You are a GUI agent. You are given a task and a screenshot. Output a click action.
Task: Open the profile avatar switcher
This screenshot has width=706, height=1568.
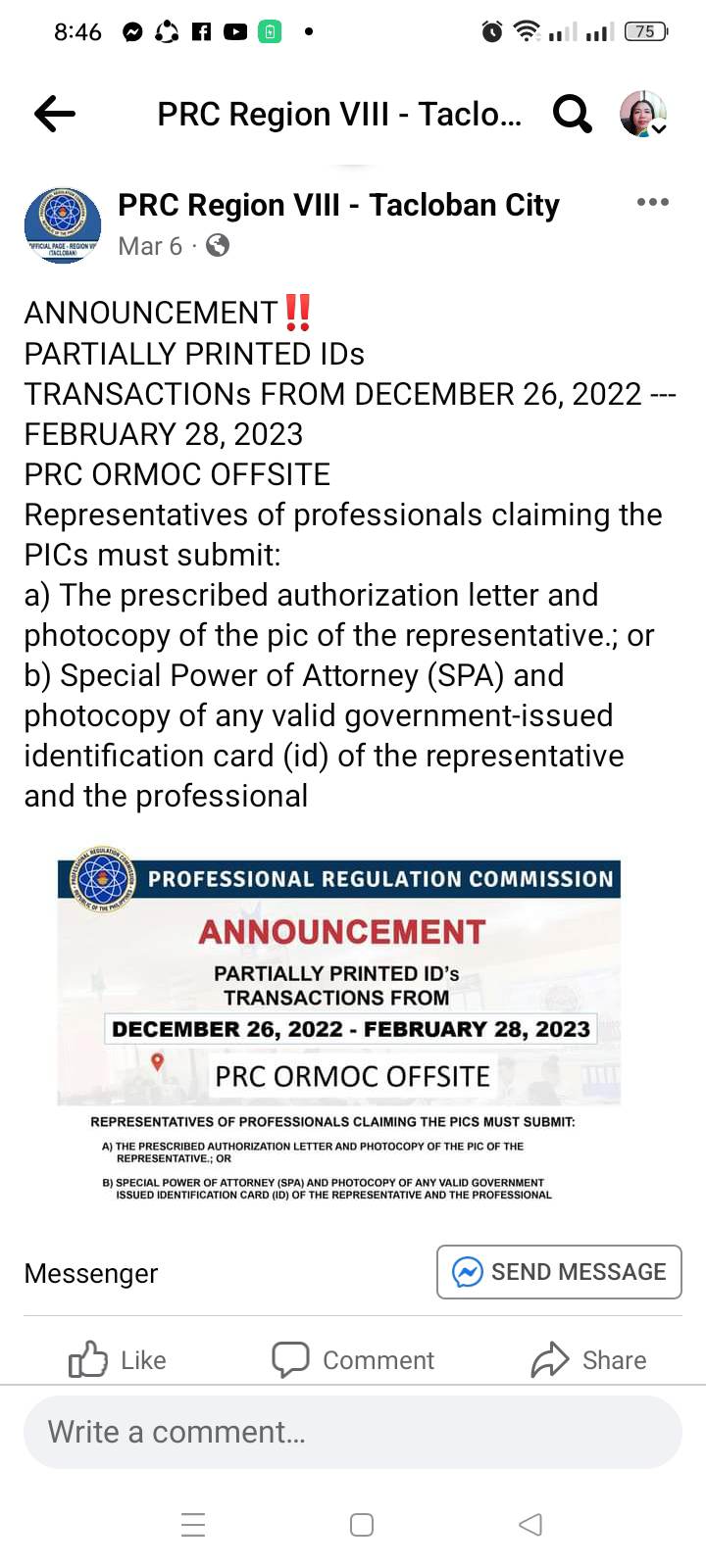tap(643, 114)
